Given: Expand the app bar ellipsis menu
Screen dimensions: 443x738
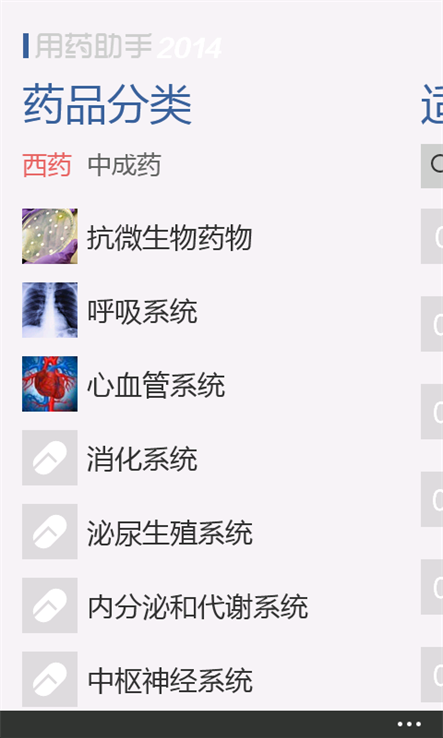Looking at the screenshot, I should [x=409, y=724].
